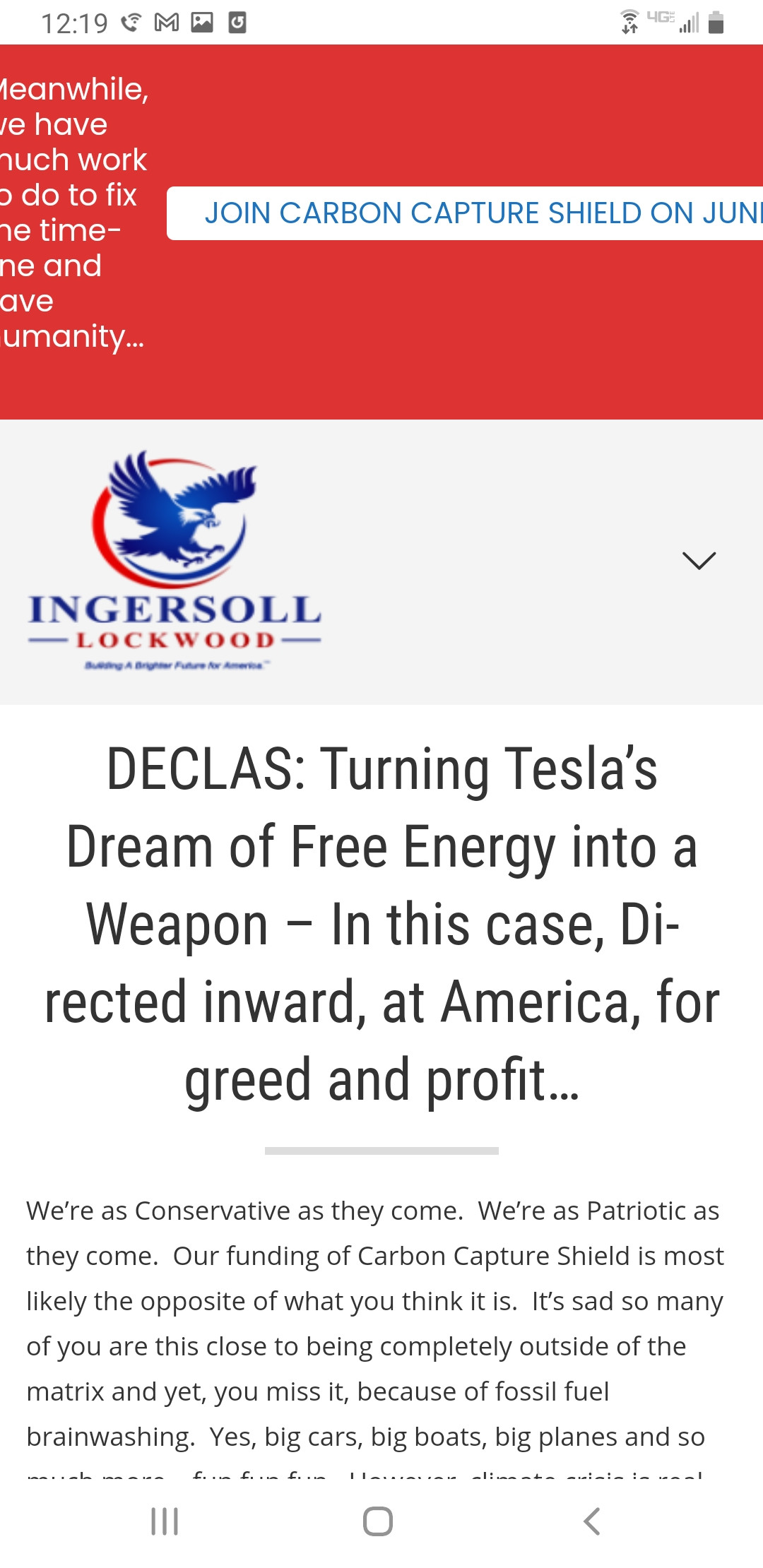The image size is (763, 1568).
Task: Tap the Join Carbon Capture Shield button
Action: (x=466, y=213)
